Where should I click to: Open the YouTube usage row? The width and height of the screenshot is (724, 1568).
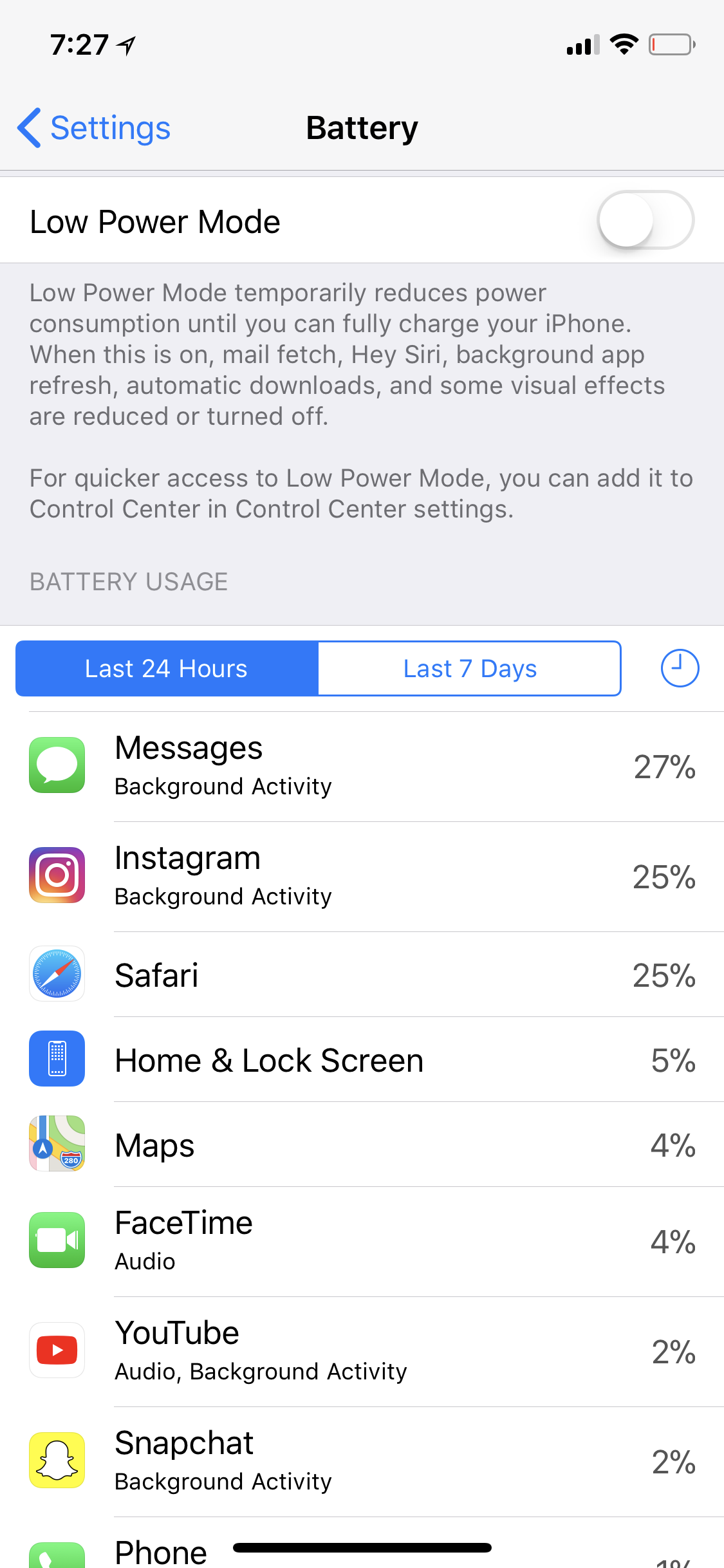pyautogui.click(x=362, y=1352)
